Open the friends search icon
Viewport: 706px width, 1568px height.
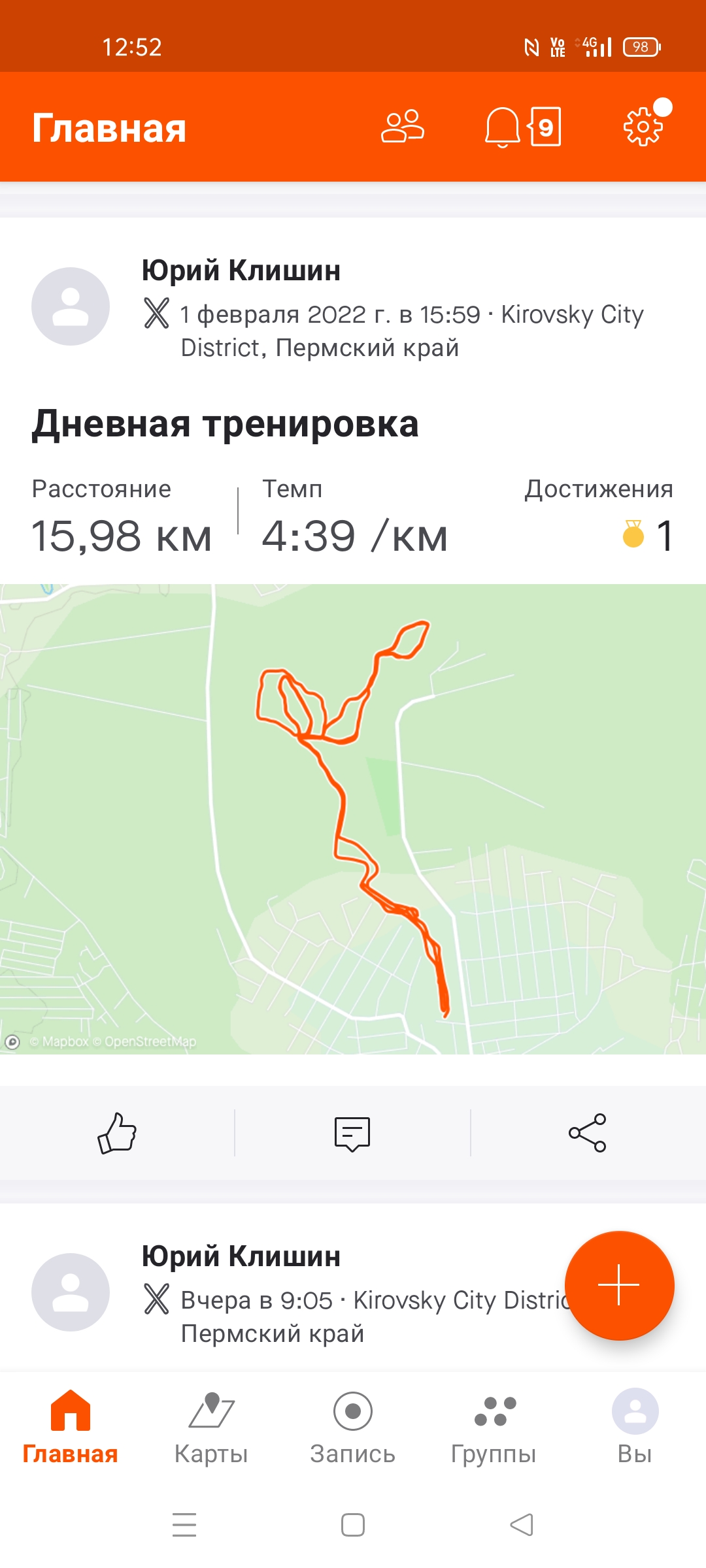tap(403, 126)
